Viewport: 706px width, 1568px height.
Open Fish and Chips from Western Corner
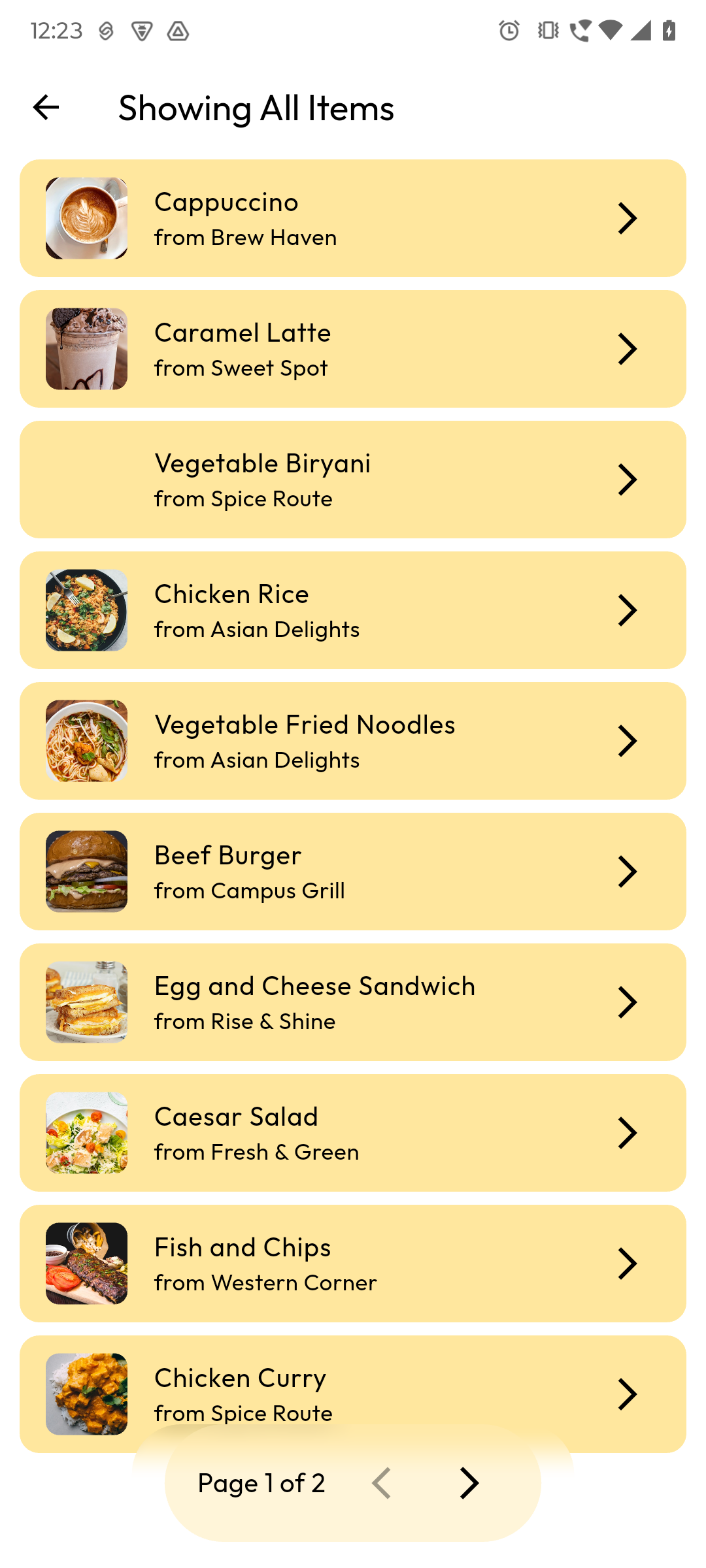[353, 1264]
